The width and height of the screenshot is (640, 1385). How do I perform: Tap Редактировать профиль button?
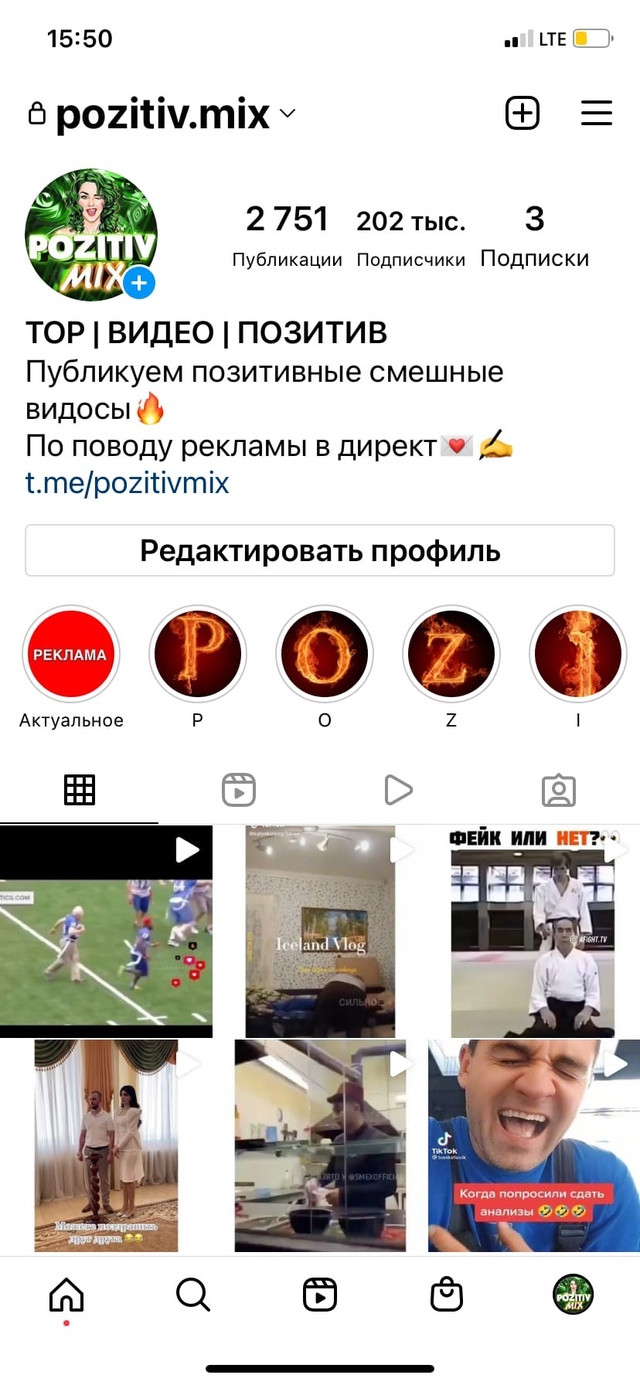pyautogui.click(x=320, y=550)
